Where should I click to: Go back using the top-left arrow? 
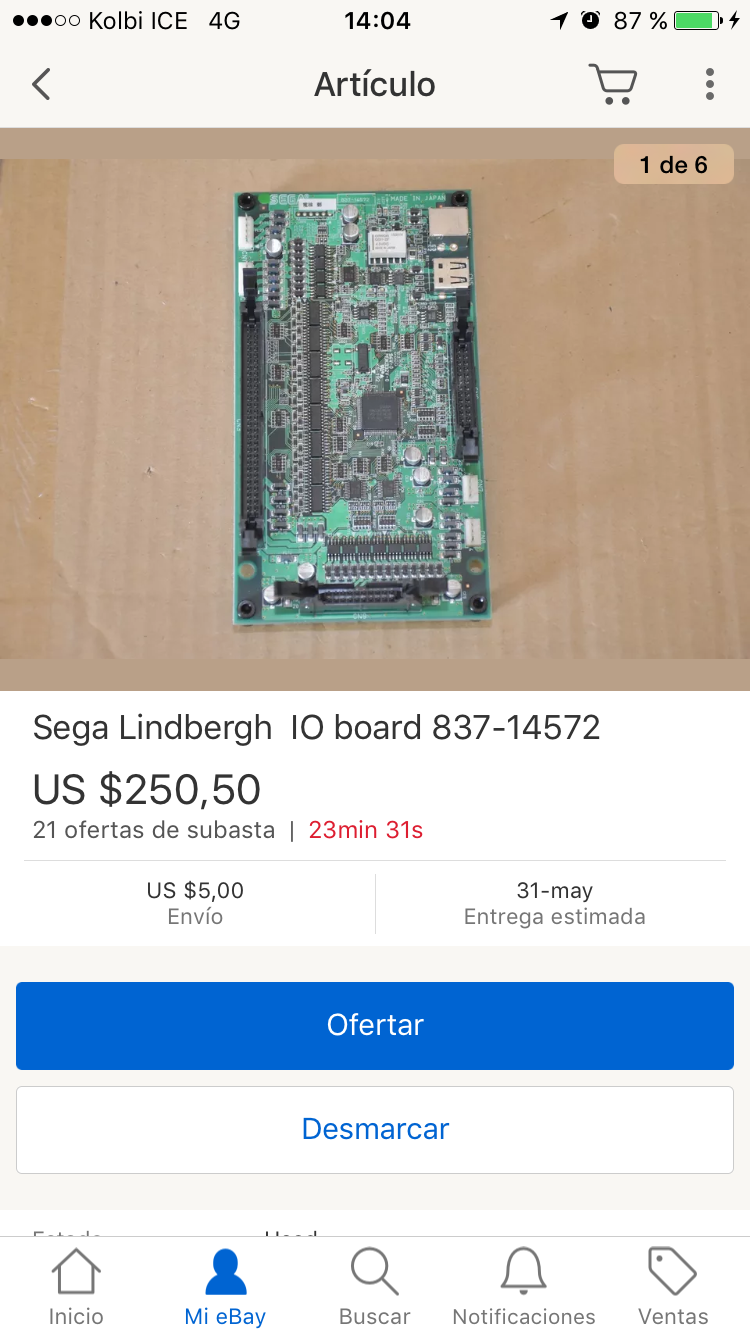click(x=41, y=84)
